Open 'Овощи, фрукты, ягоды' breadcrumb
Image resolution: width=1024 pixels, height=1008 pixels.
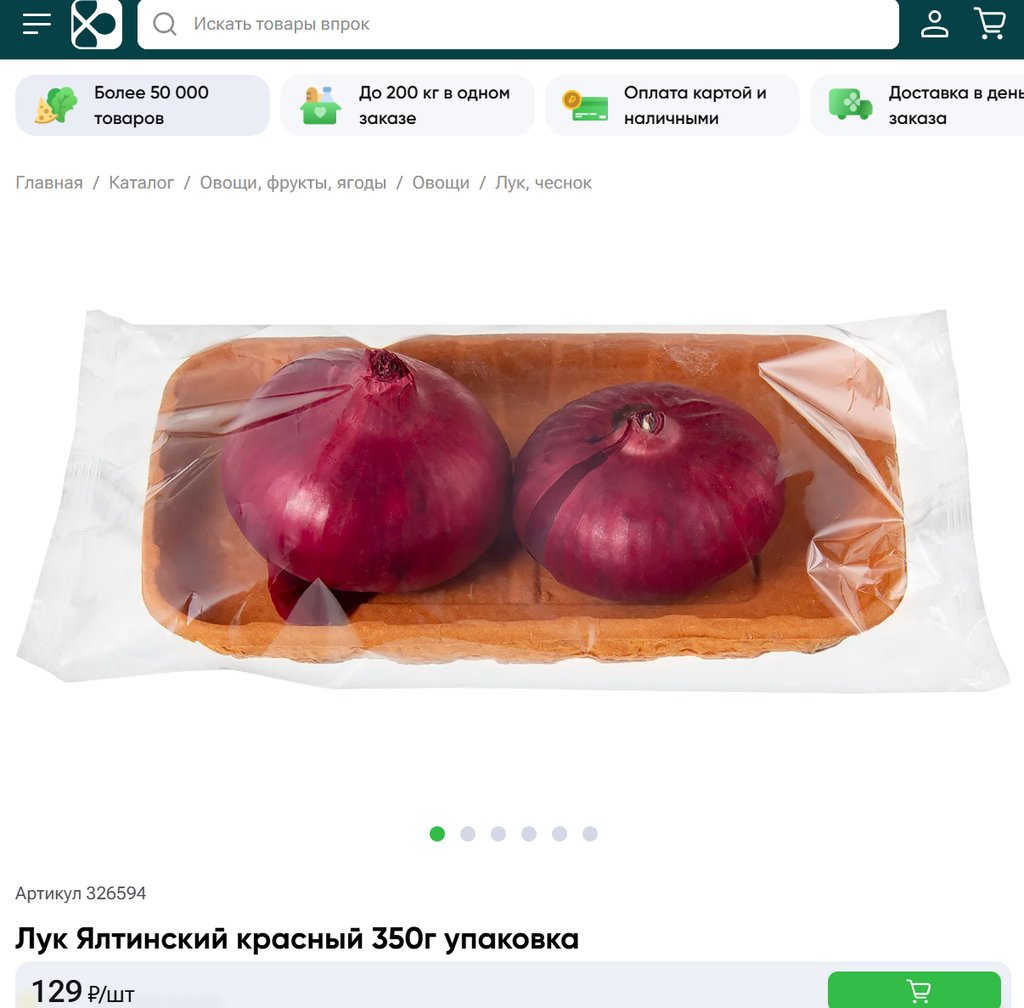(x=293, y=183)
